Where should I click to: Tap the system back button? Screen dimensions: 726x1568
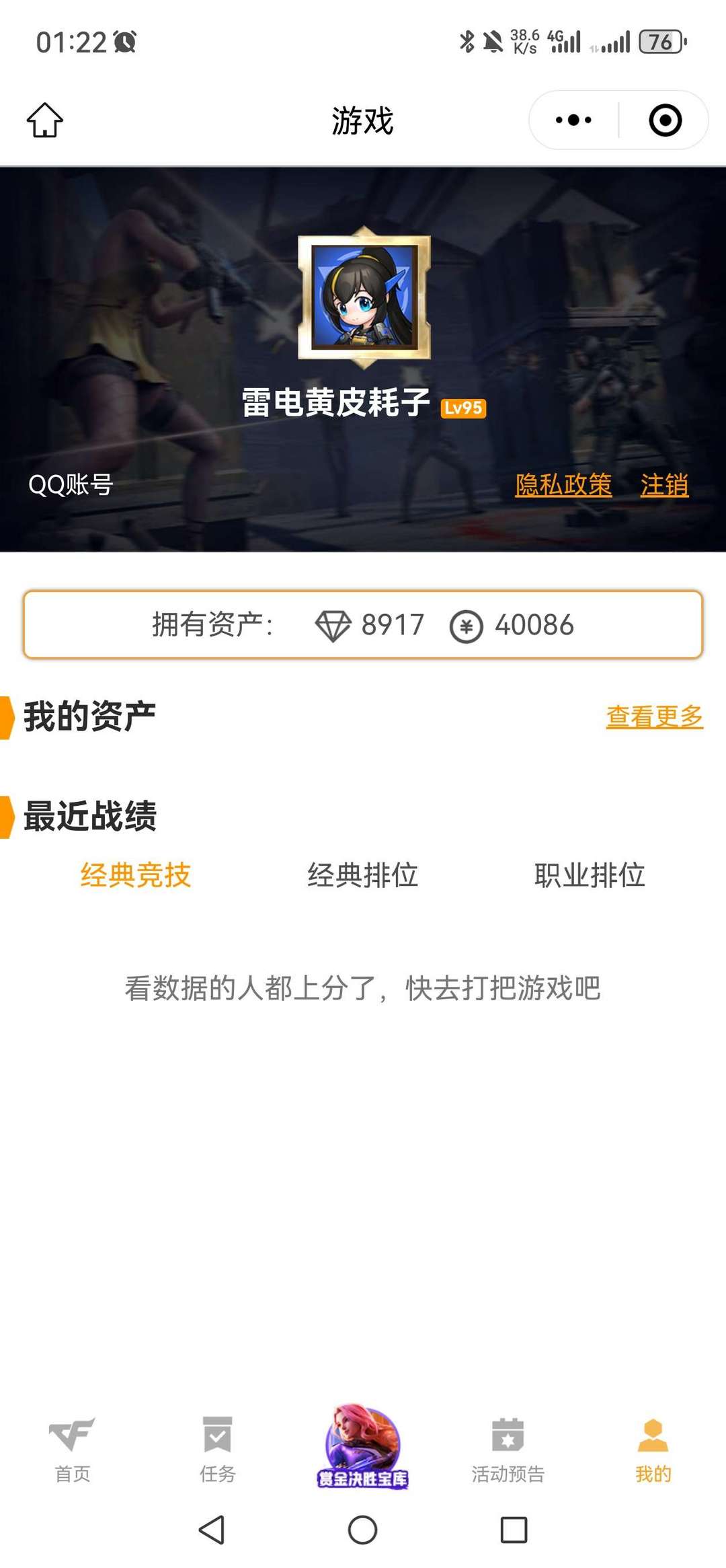[x=212, y=1530]
